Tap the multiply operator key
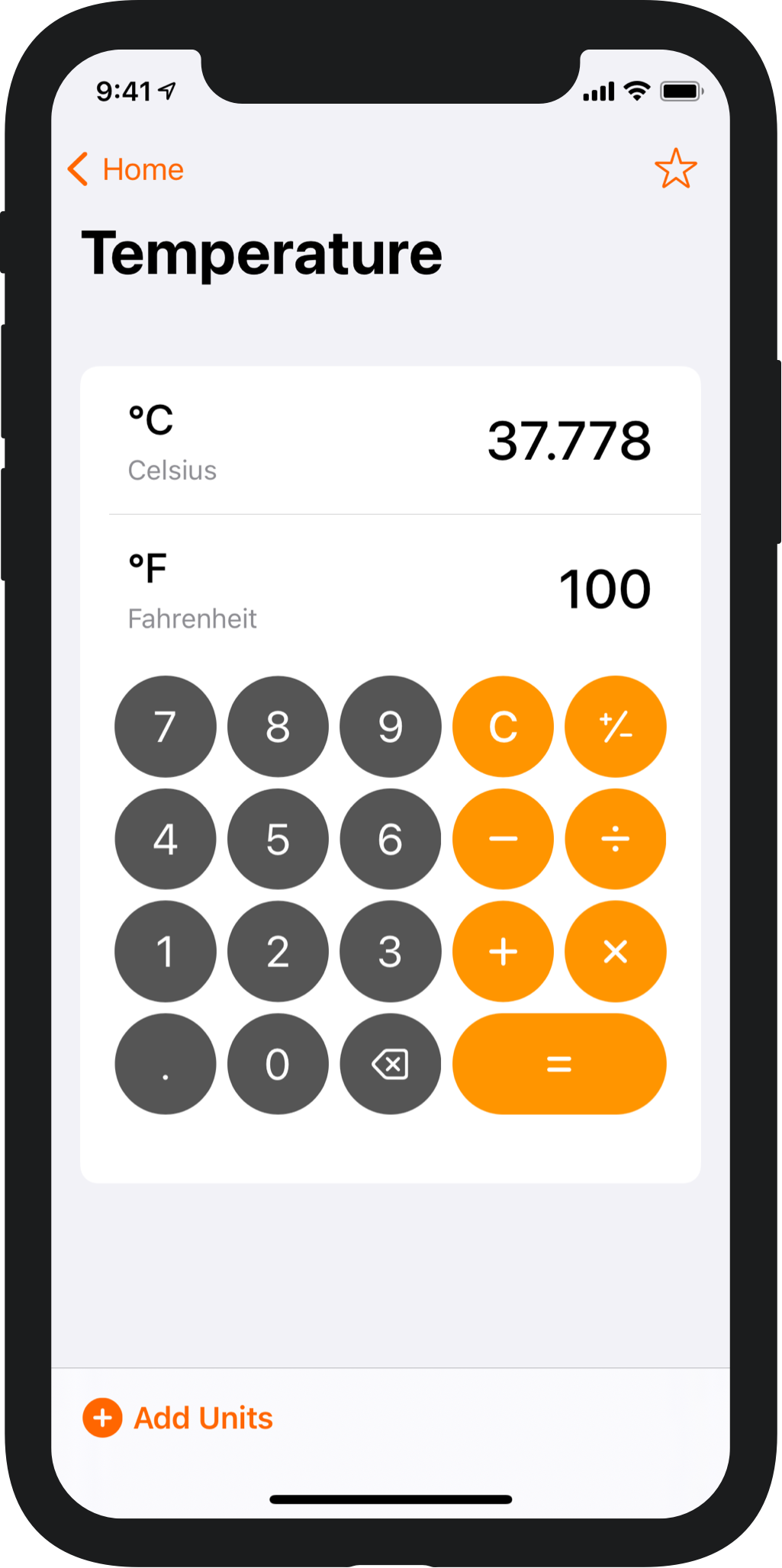 [615, 951]
